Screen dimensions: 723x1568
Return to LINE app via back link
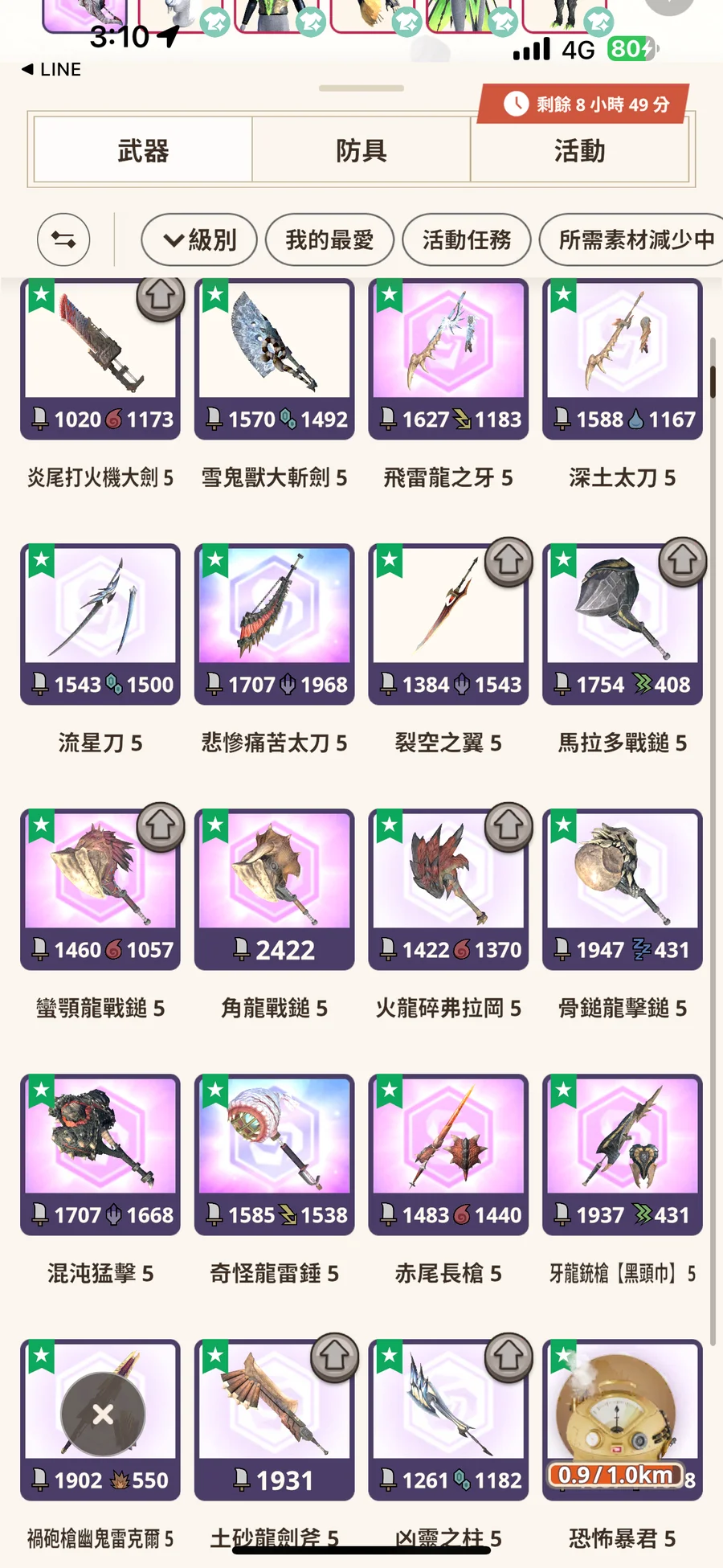pyautogui.click(x=51, y=70)
